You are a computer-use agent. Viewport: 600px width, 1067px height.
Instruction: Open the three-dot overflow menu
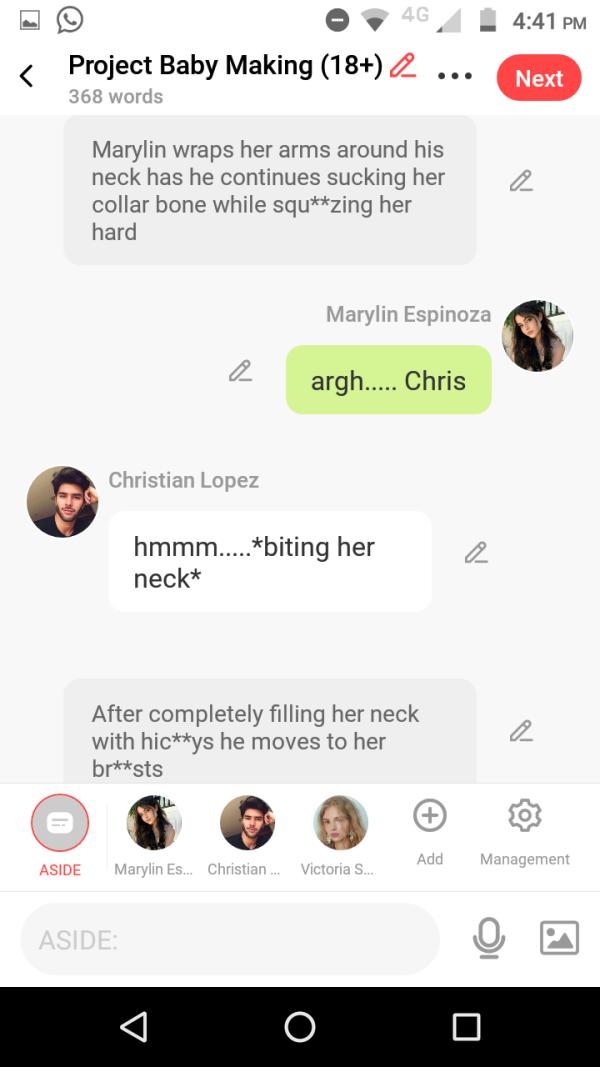coord(454,76)
